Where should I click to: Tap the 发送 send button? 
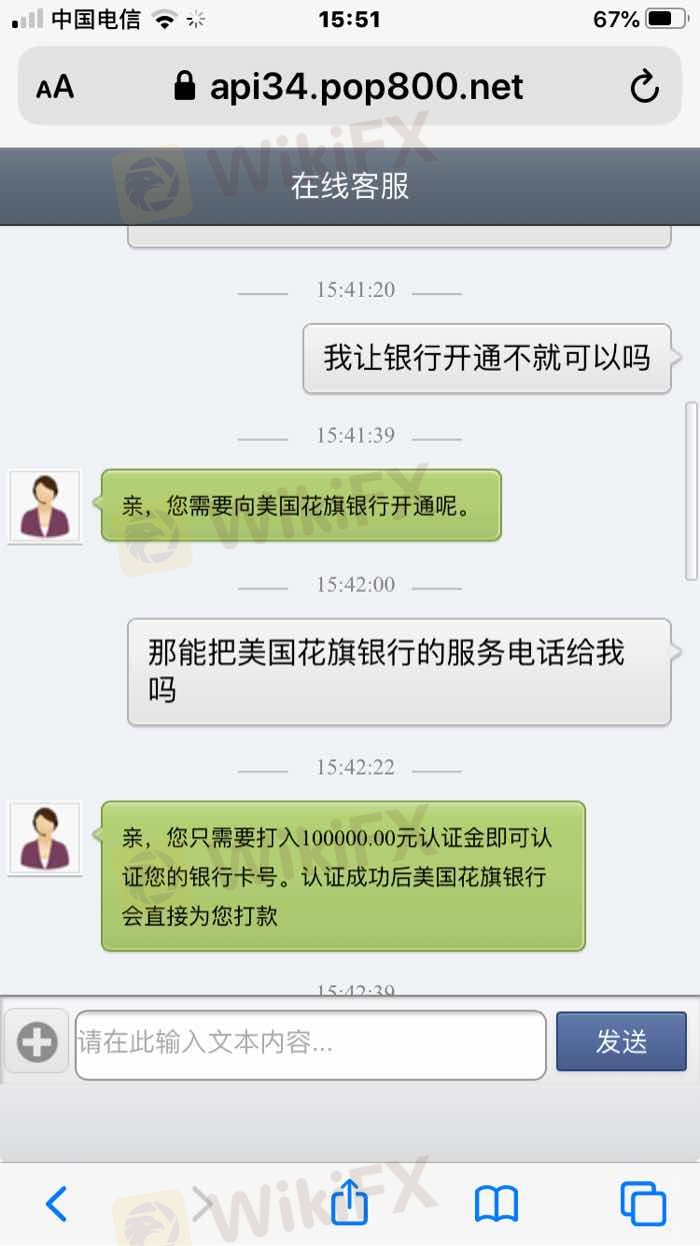pos(621,1042)
